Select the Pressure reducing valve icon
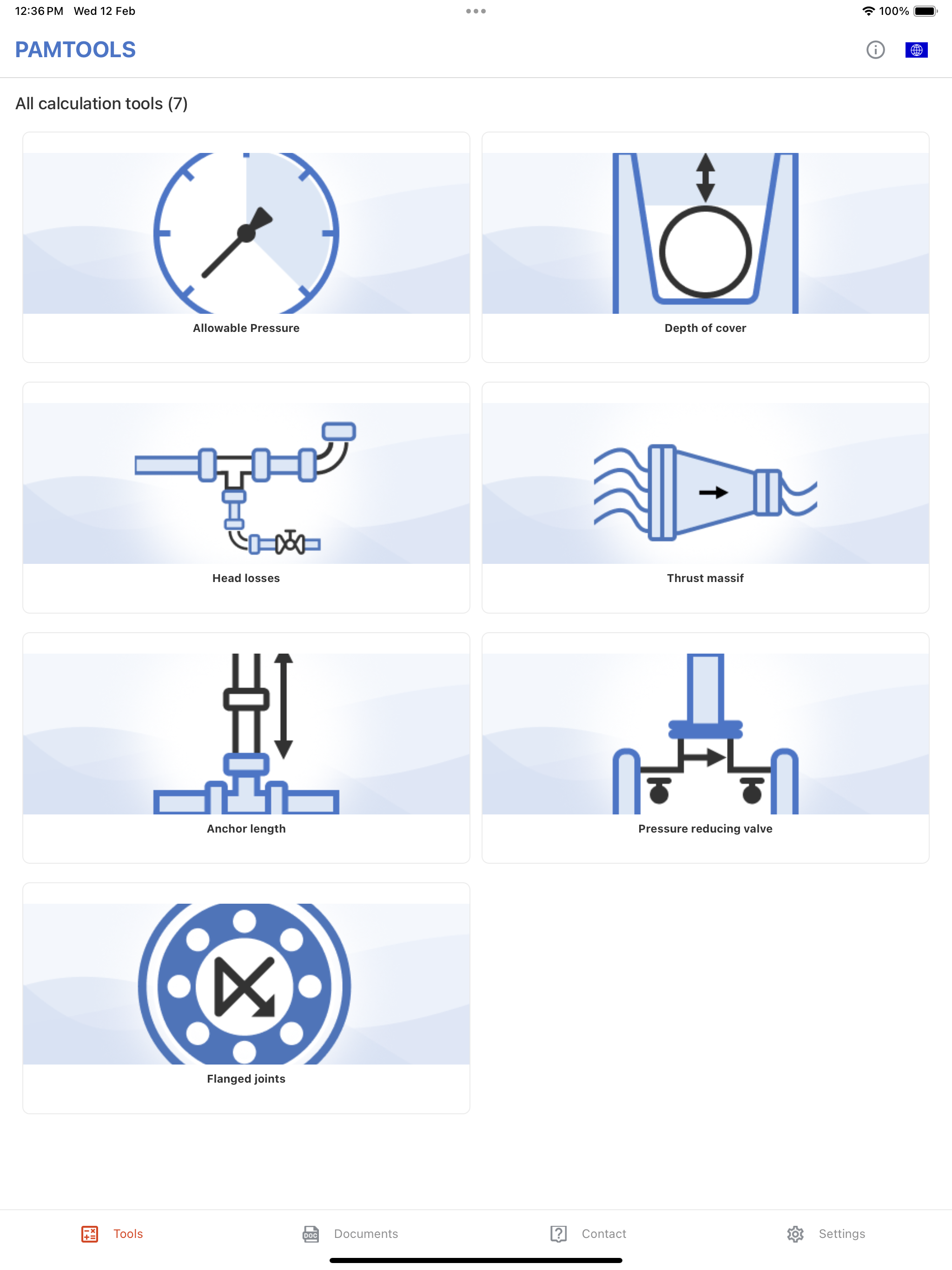The height and width of the screenshot is (1270, 952). click(x=705, y=741)
